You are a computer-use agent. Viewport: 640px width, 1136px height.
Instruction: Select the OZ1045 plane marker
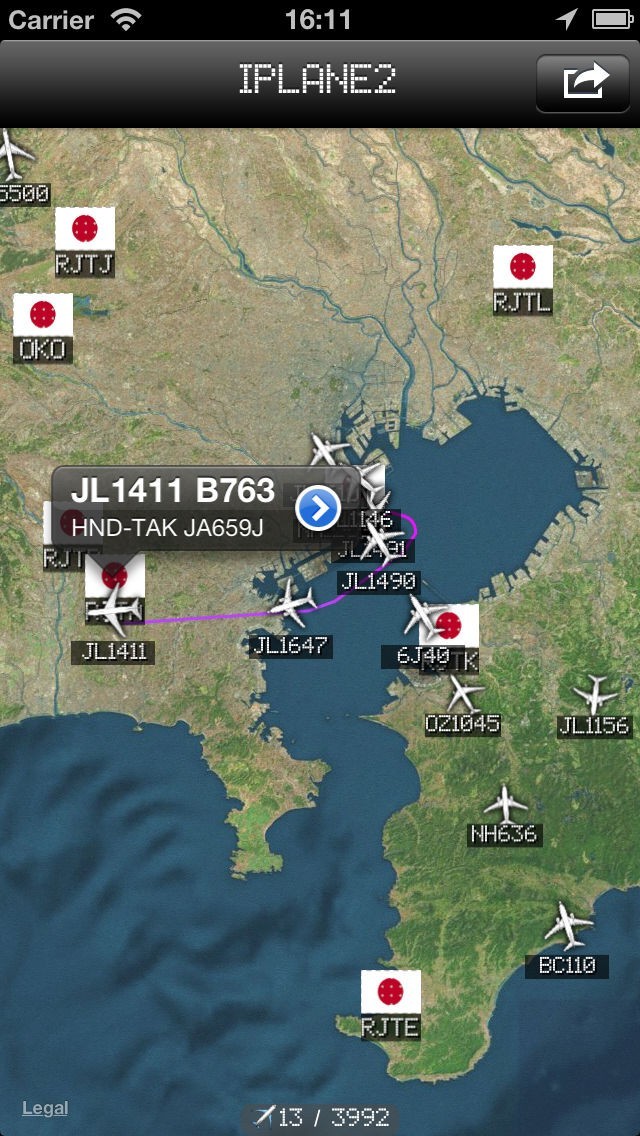pos(463,693)
